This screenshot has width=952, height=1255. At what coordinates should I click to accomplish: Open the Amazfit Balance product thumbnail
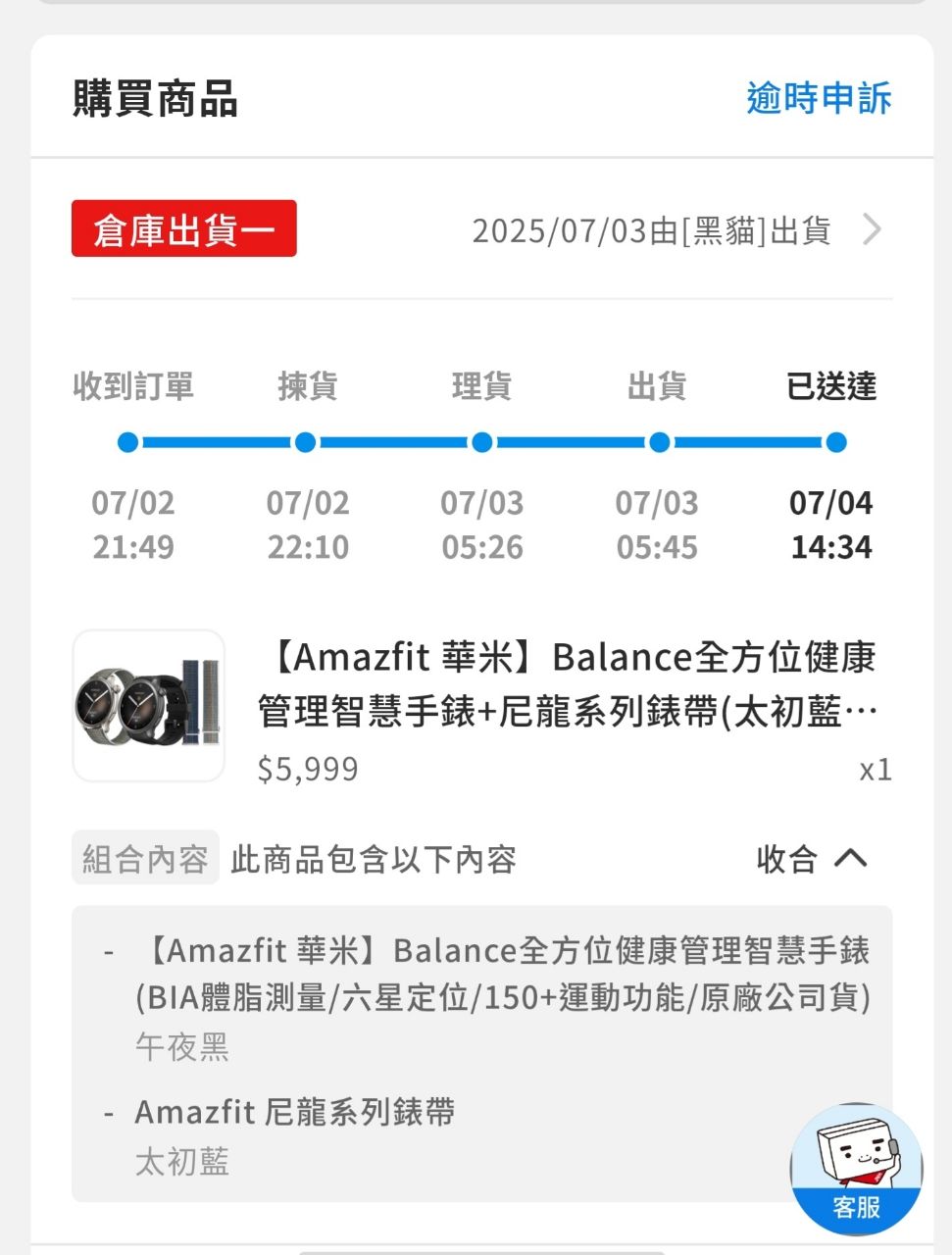coord(149,706)
